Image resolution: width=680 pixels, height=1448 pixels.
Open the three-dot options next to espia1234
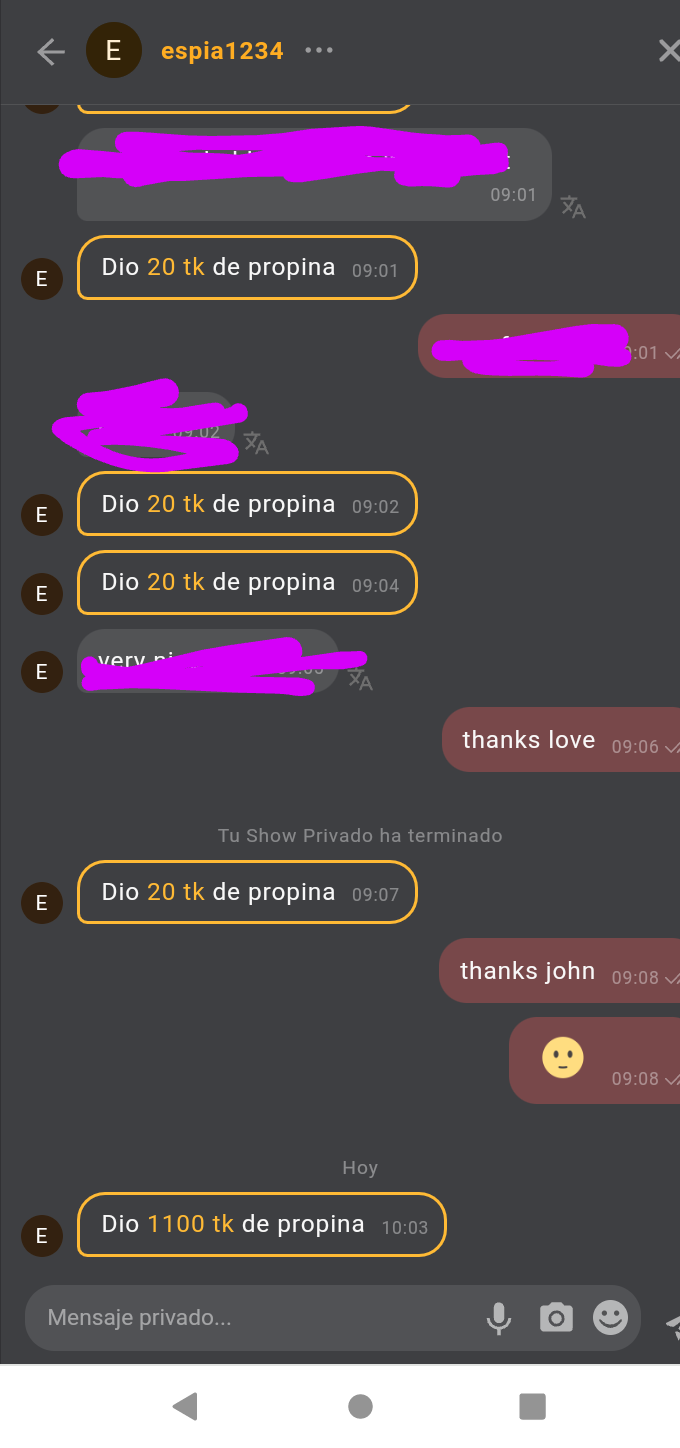click(x=319, y=50)
